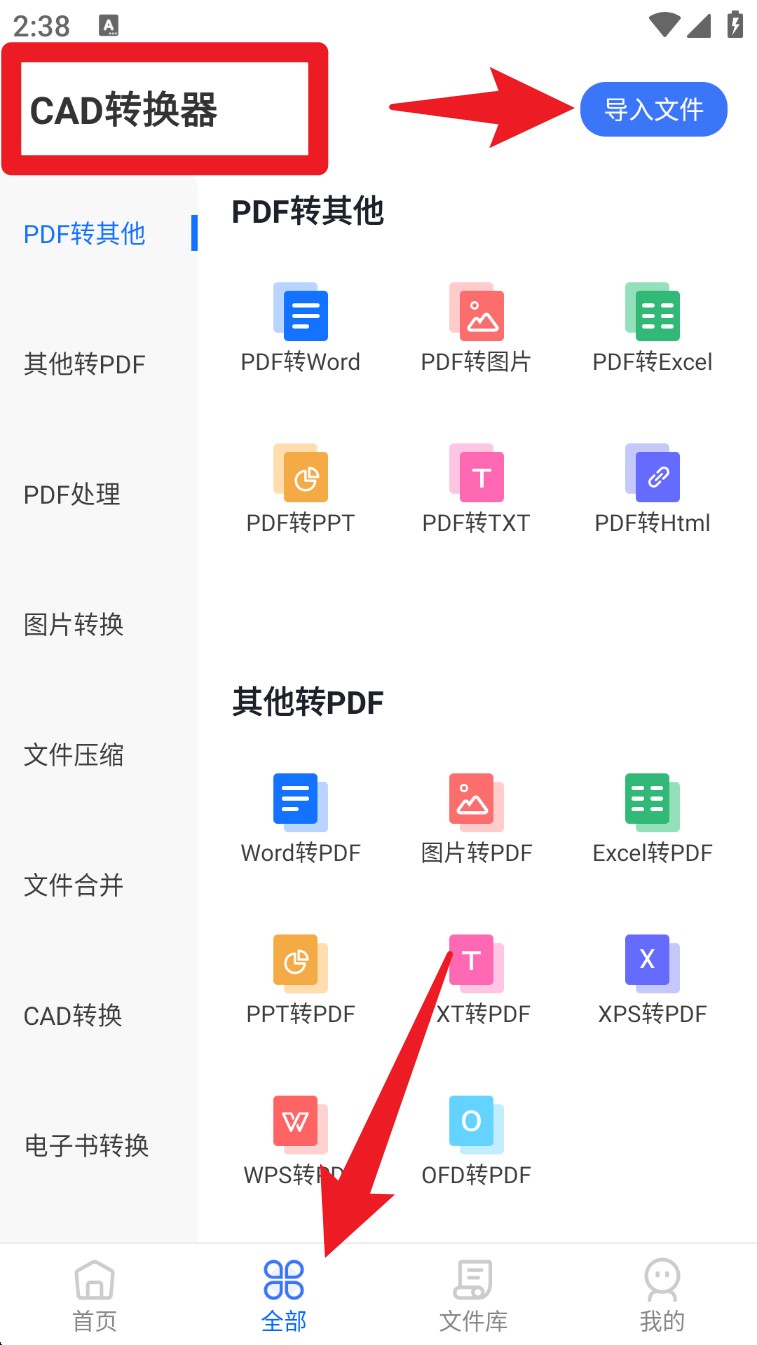The image size is (757, 1345).
Task: Open the 文件库 file library tab
Action: 474,1296
